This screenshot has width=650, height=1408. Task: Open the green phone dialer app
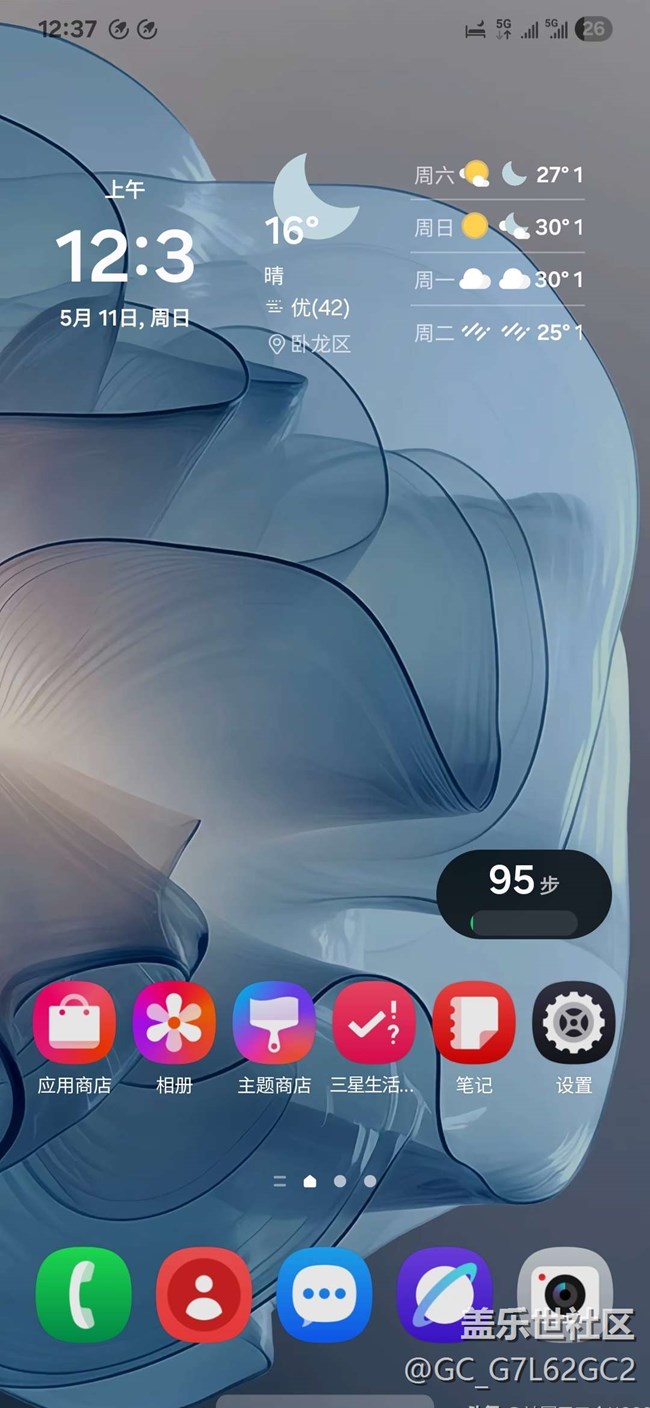pyautogui.click(x=84, y=1294)
